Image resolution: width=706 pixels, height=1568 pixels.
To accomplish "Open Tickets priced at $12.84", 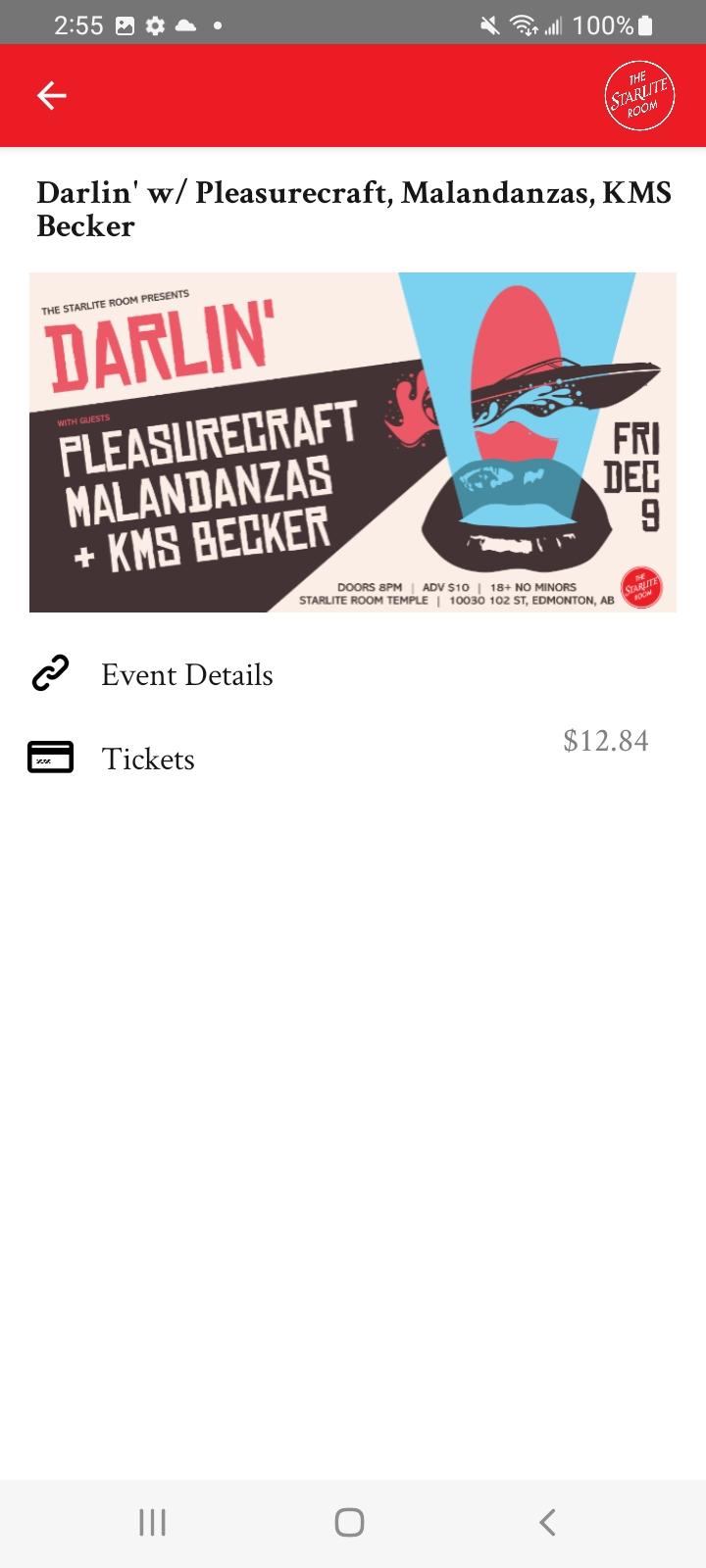I will click(148, 759).
